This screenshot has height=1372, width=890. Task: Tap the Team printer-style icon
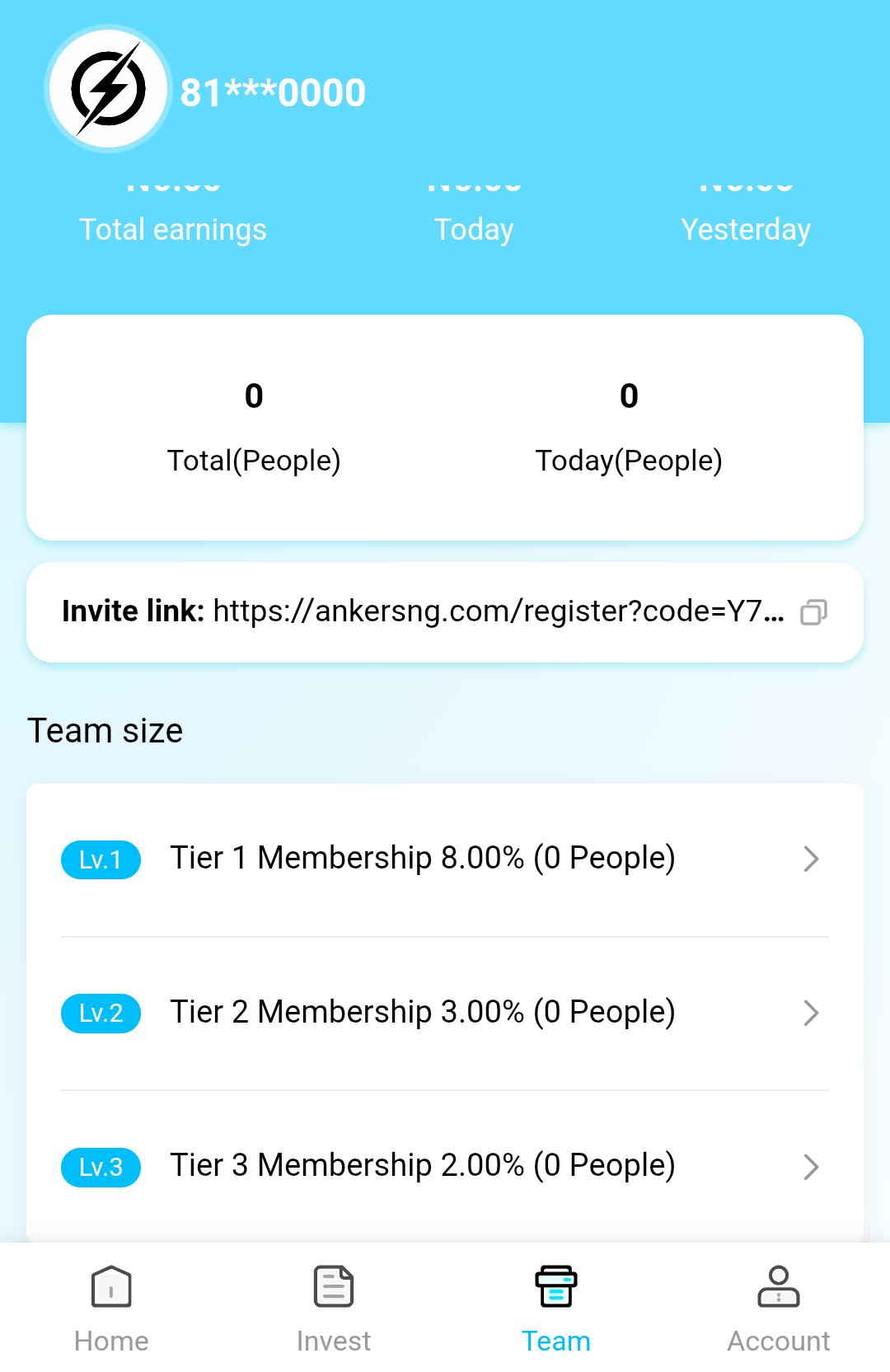pos(556,1286)
